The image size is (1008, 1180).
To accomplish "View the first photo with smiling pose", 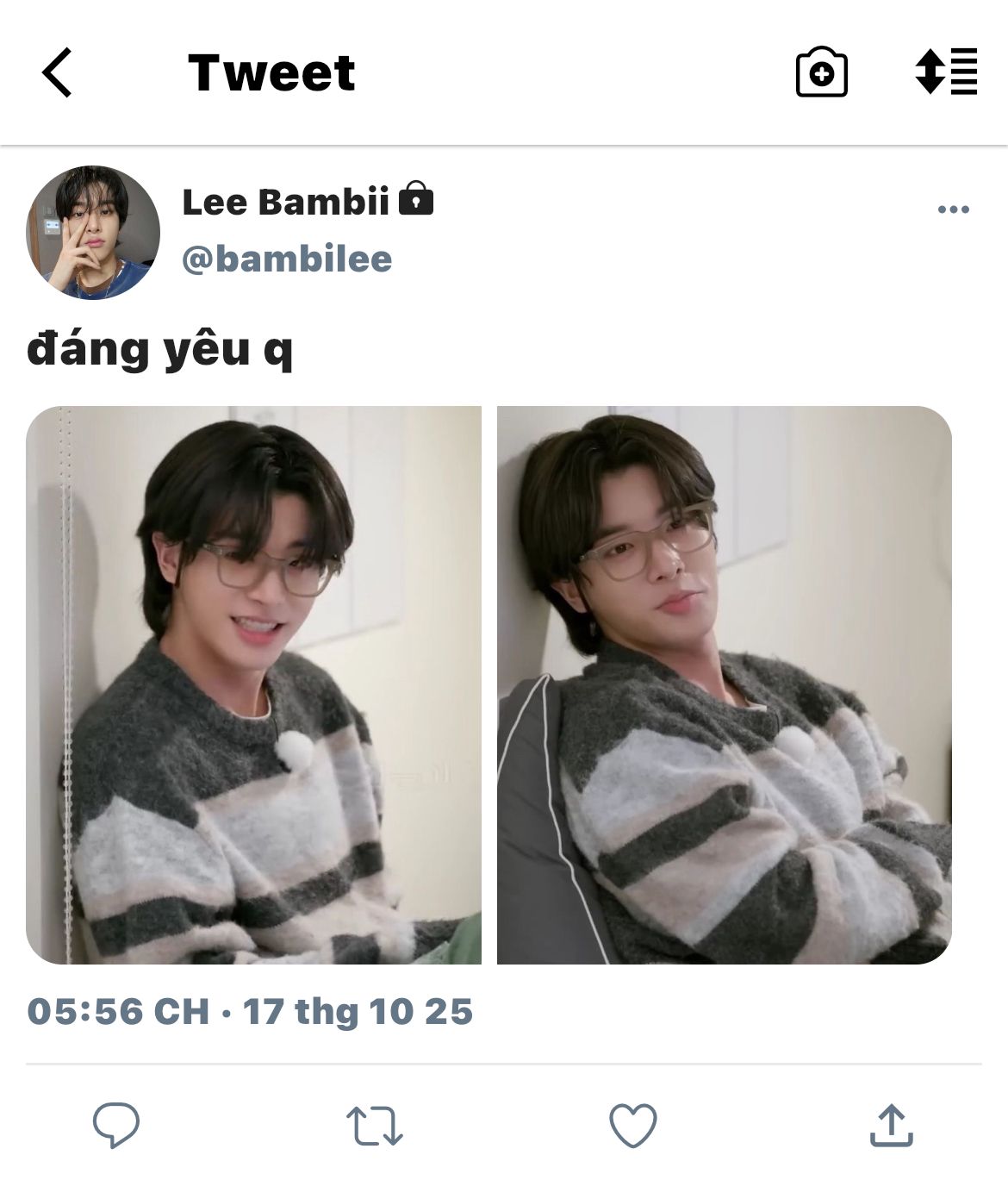I will pos(253,685).
